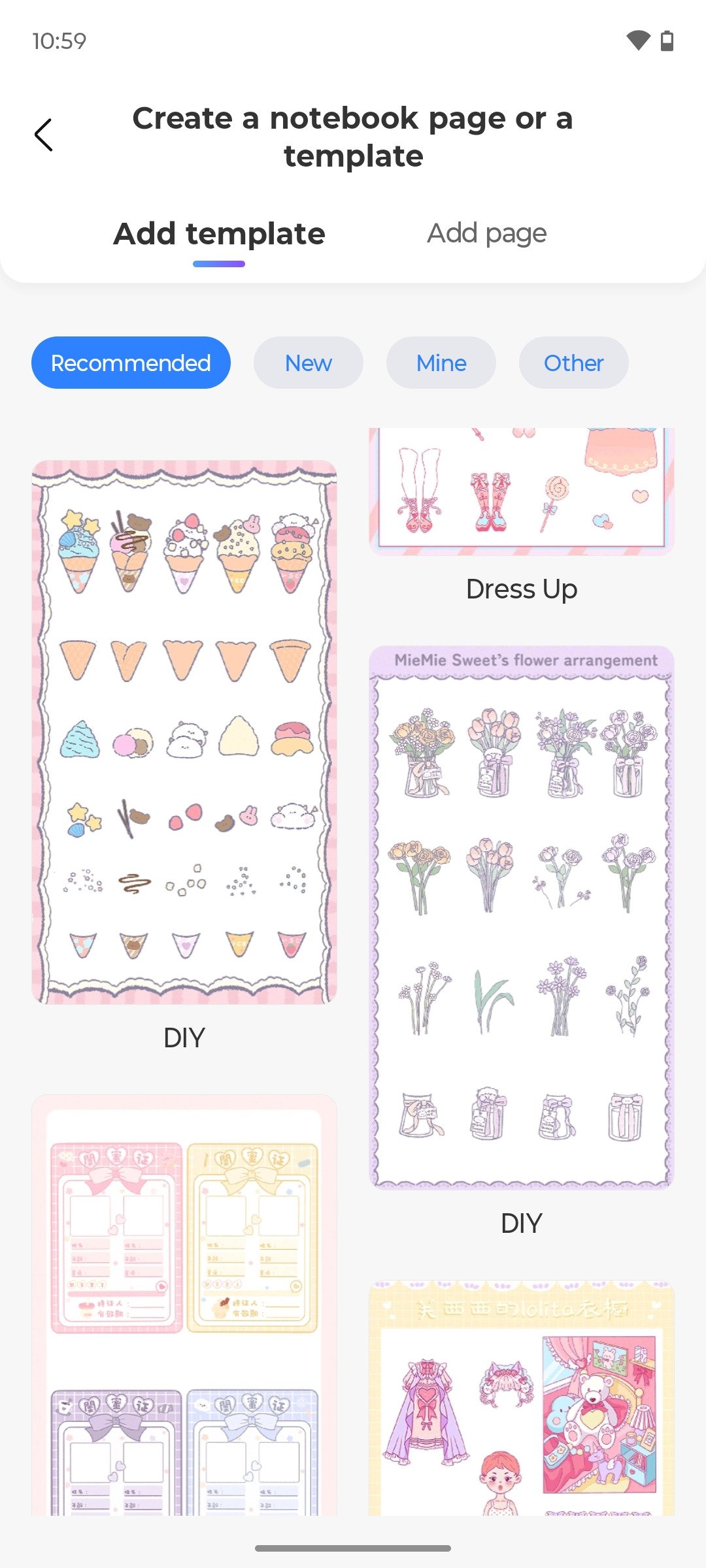The width and height of the screenshot is (706, 1568).
Task: Open the ice cream DIY template
Action: 184,732
